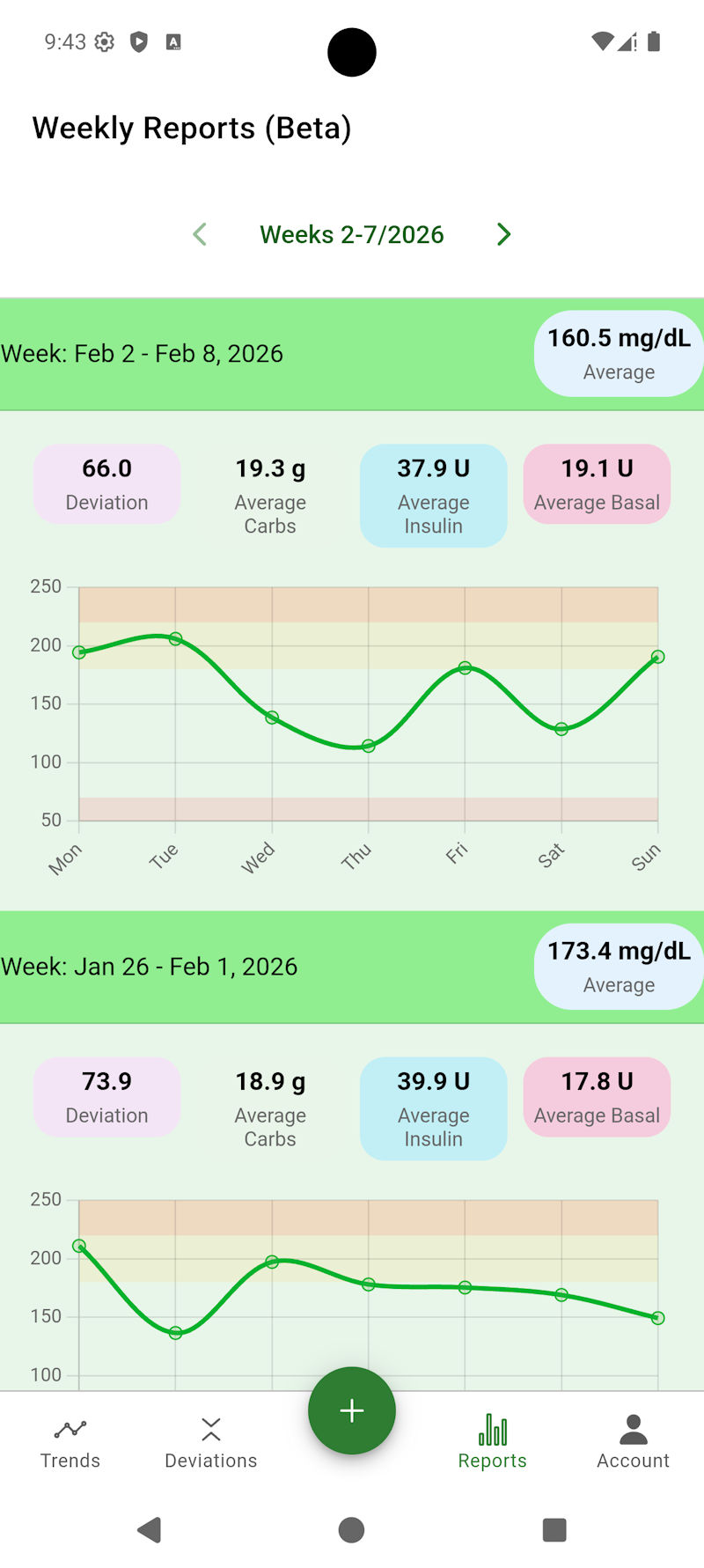Tap the Weeks 2-7/2026 title
Viewport: 704px width, 1568px height.
tap(352, 233)
